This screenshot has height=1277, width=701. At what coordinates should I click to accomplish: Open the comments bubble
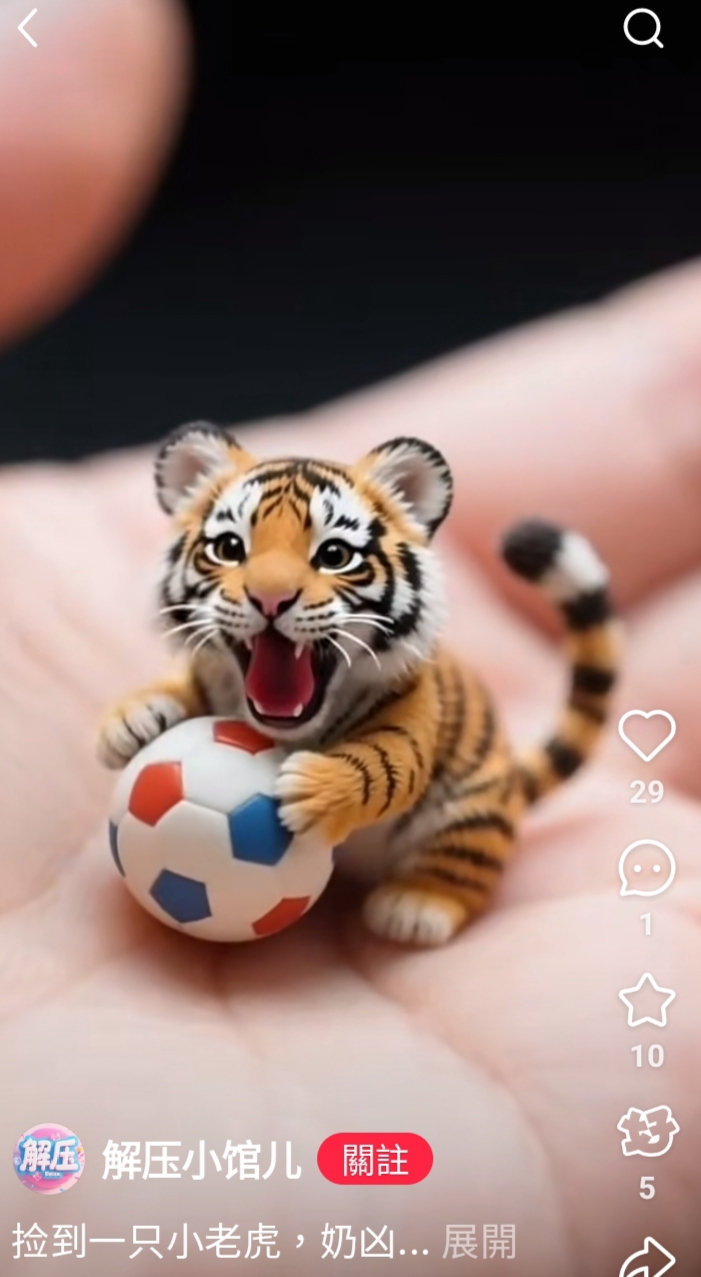[x=646, y=867]
